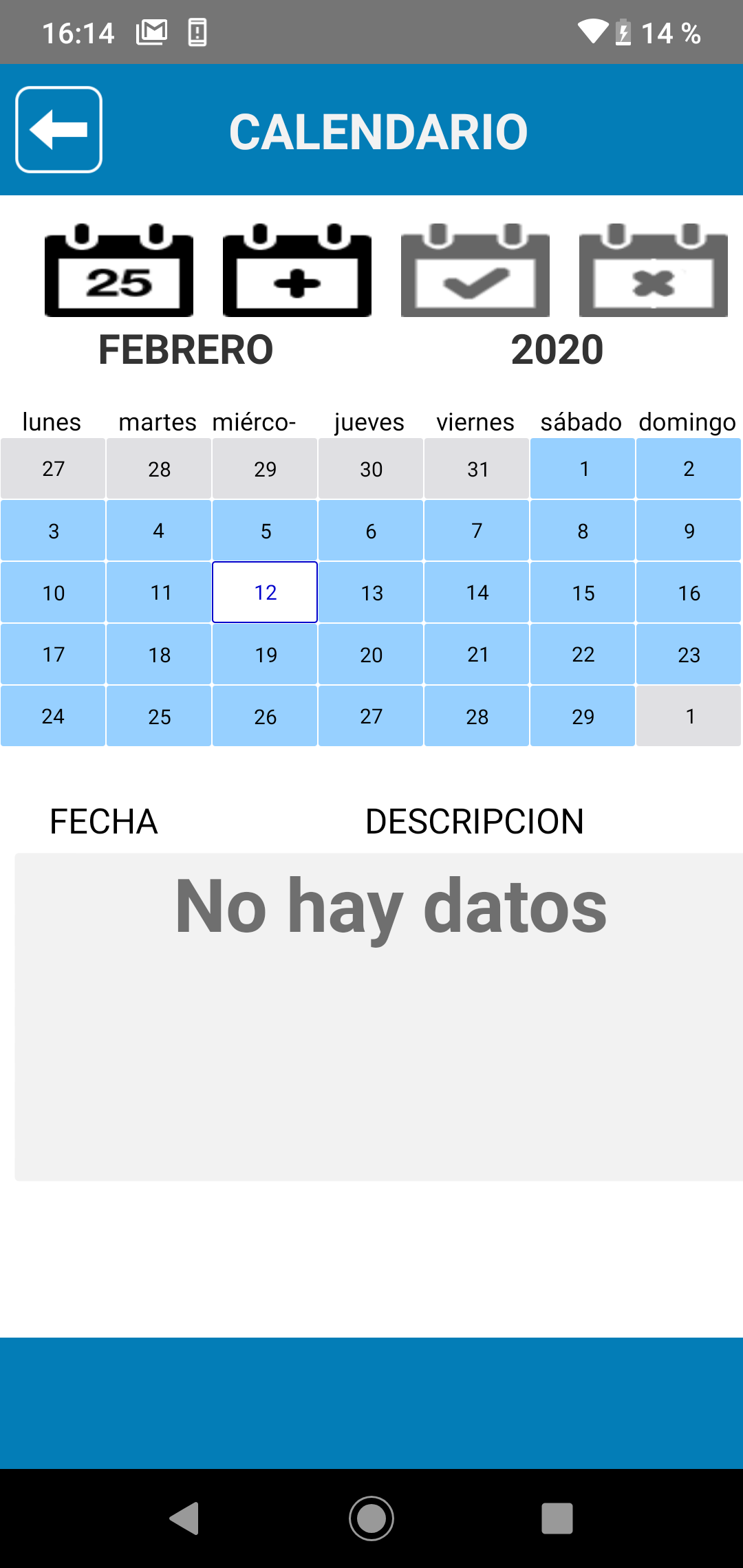Select day 25 in the calendar grid
Viewport: 743px width, 1568px height.
click(159, 716)
